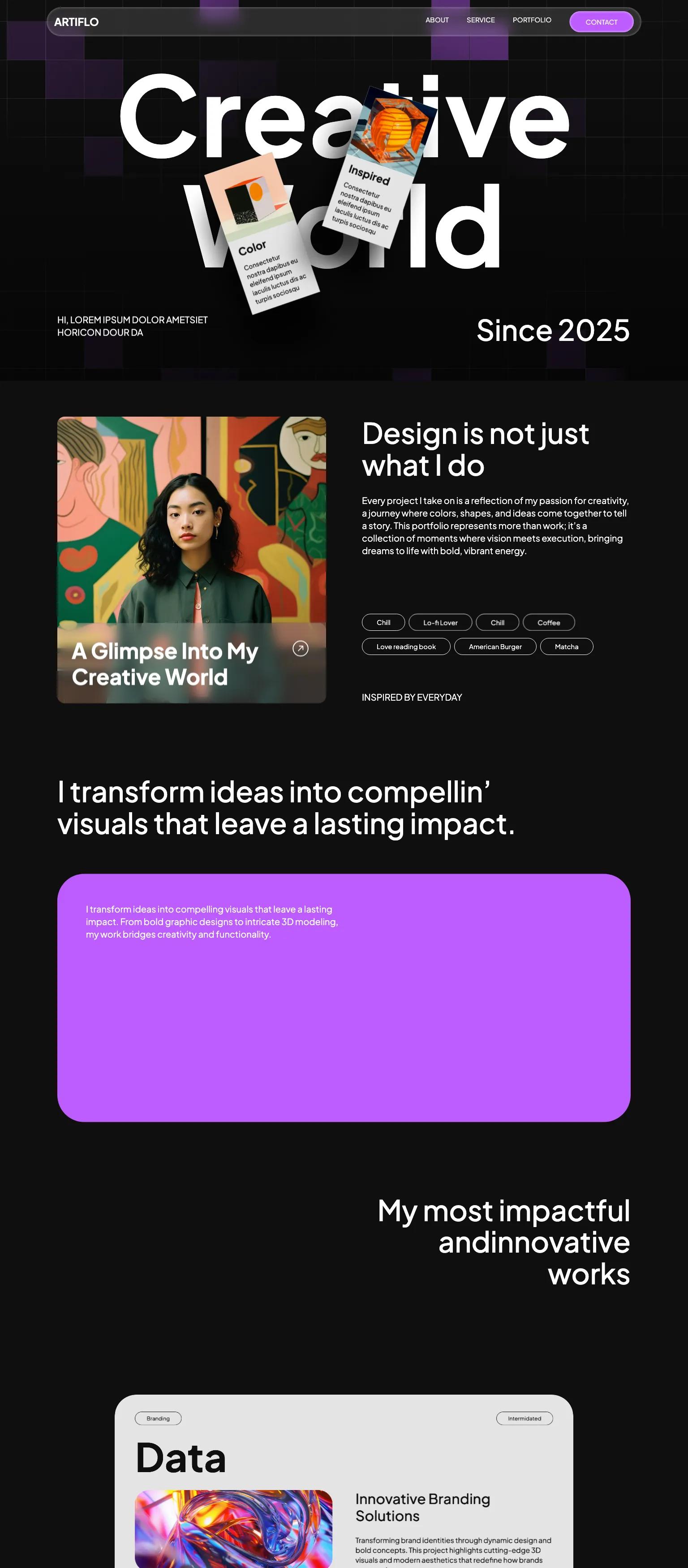Select the Lo-fi Lover tag pill
Image resolution: width=688 pixels, height=1568 pixels.
[440, 622]
